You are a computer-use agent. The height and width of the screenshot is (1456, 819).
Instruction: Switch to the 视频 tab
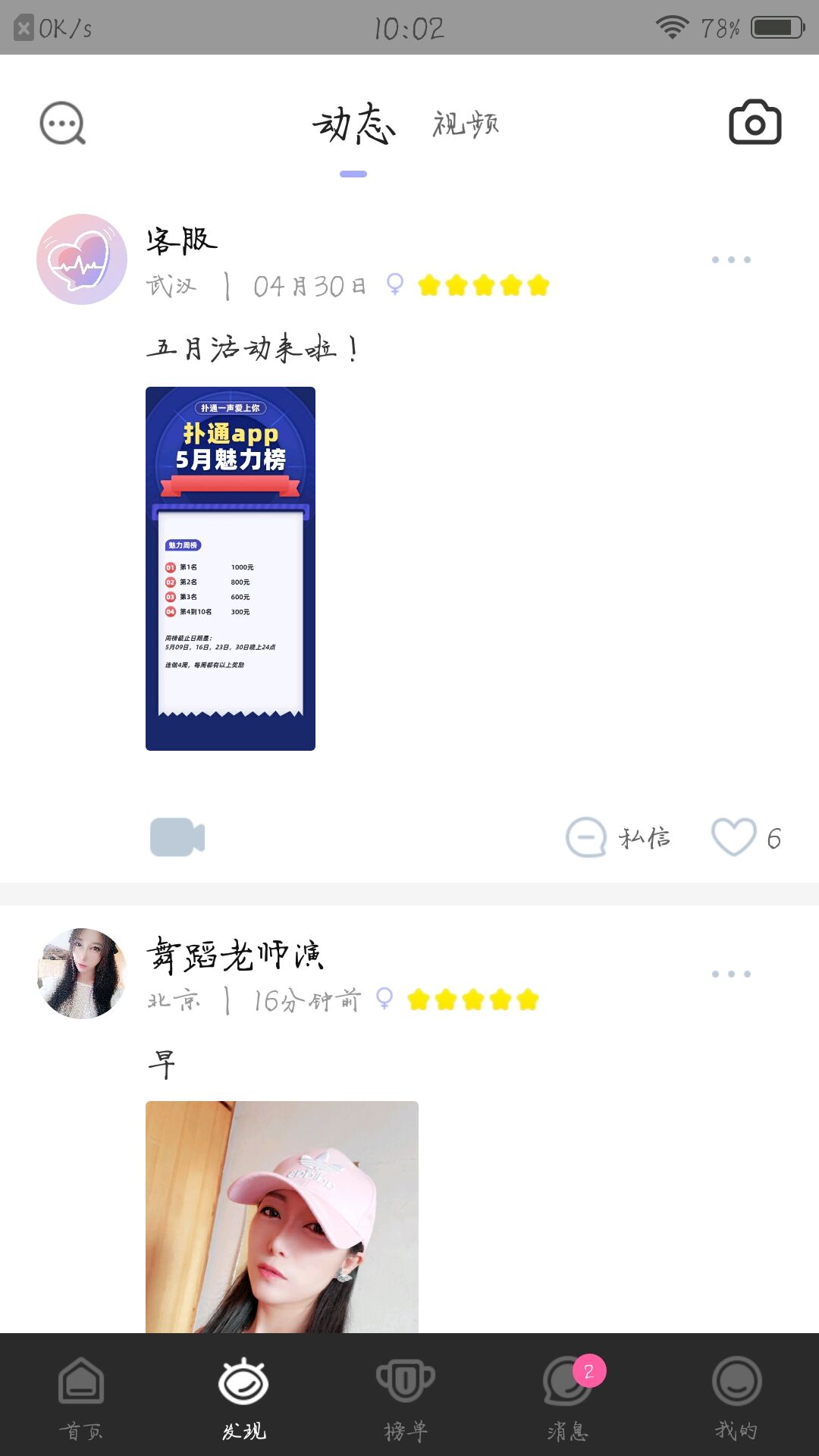point(466,124)
